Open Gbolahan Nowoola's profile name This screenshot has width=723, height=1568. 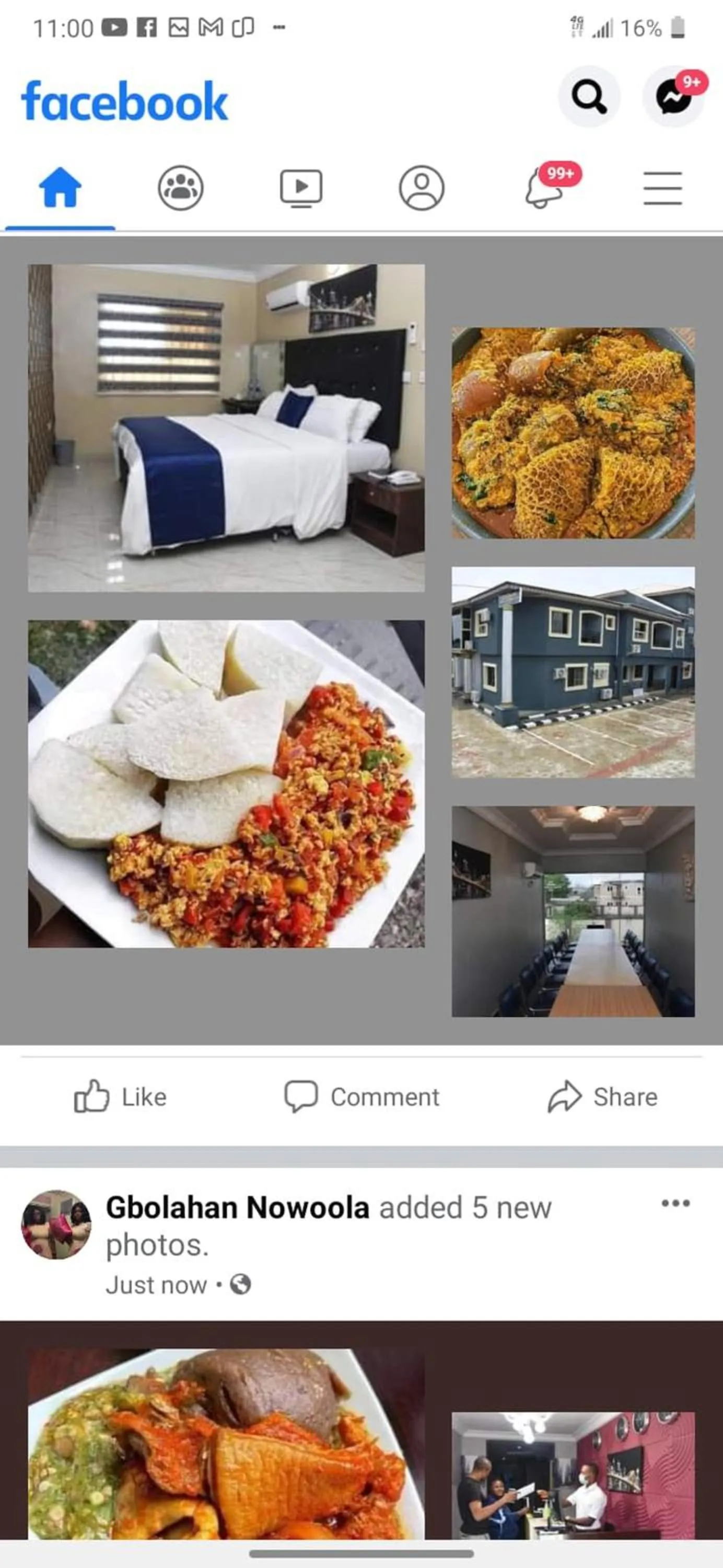coord(238,1209)
